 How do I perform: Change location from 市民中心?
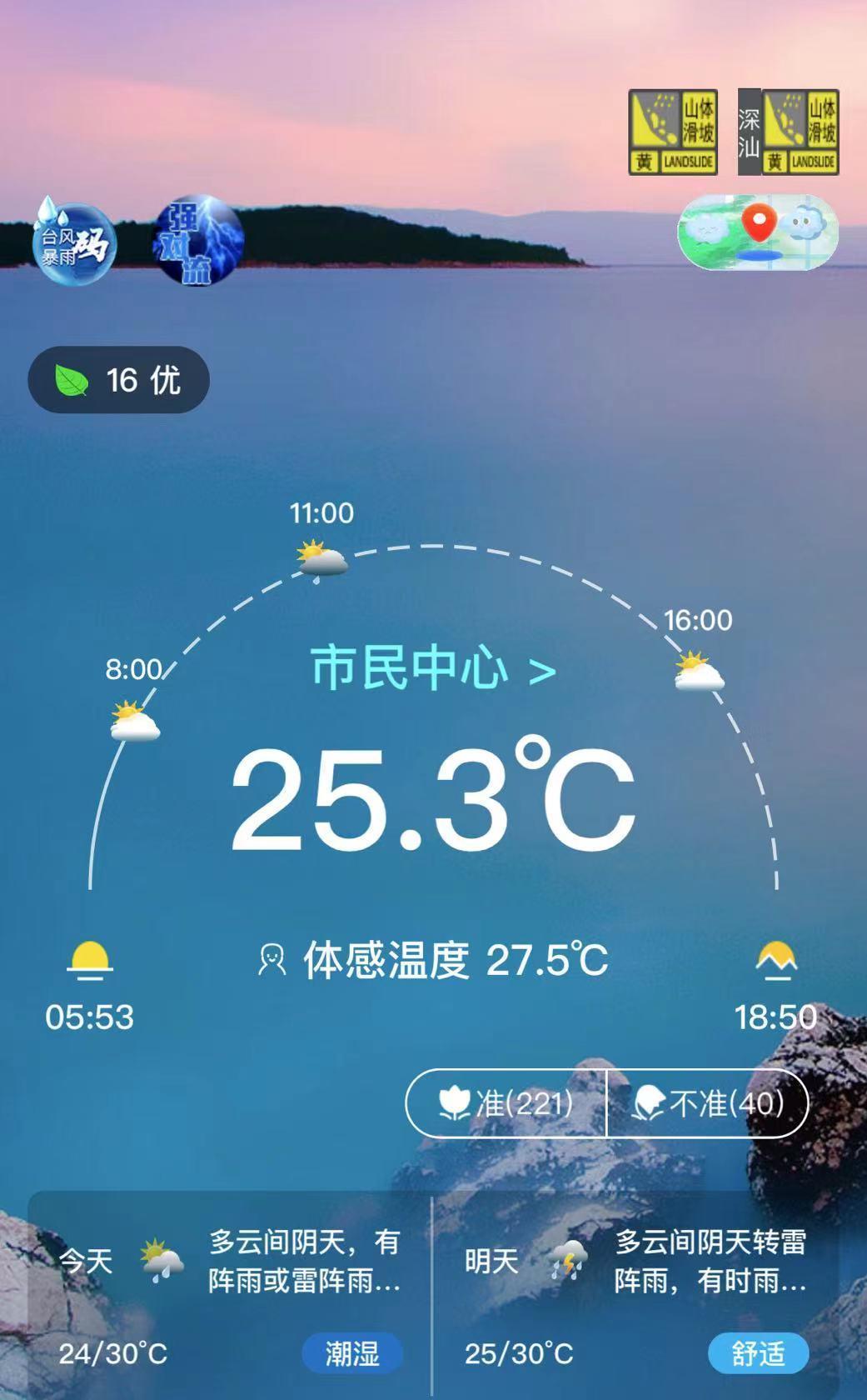433,668
